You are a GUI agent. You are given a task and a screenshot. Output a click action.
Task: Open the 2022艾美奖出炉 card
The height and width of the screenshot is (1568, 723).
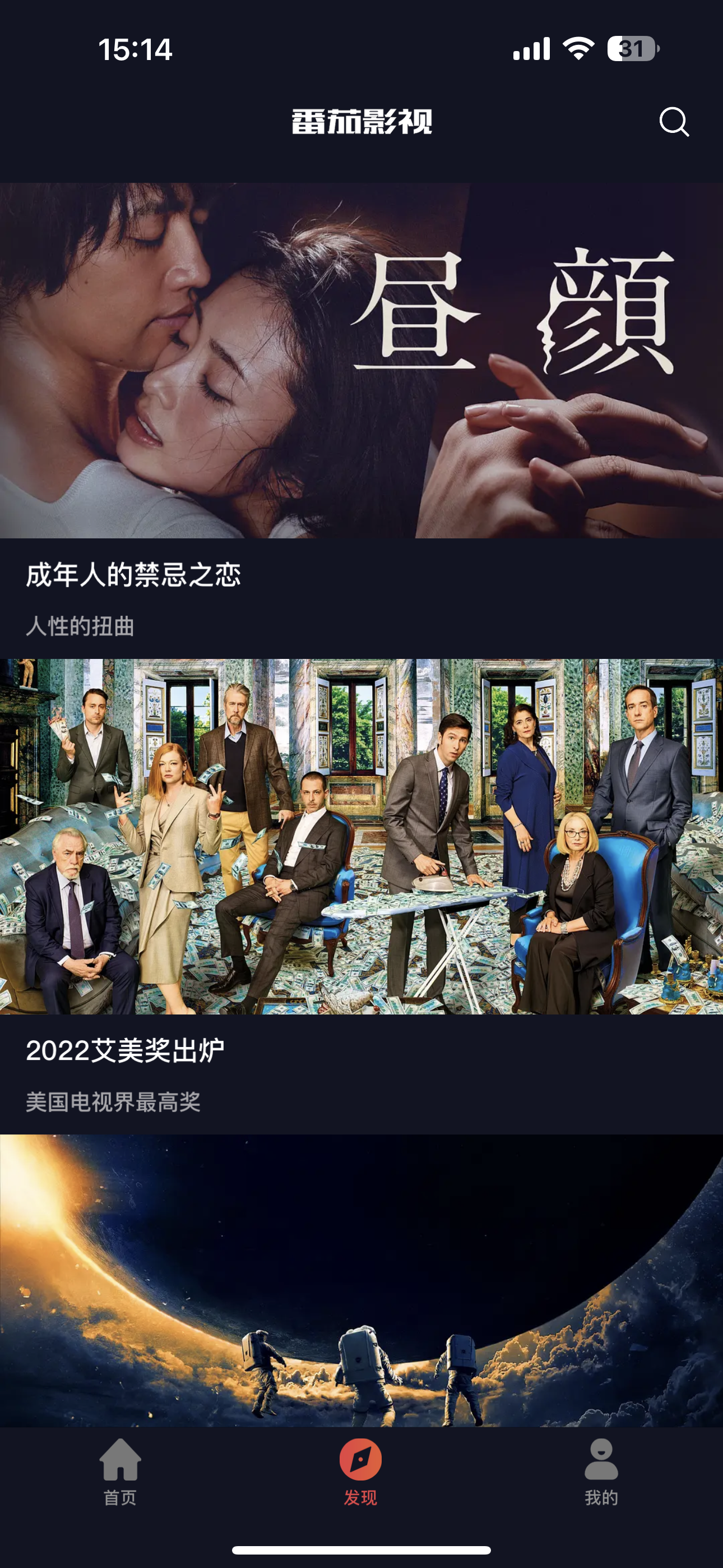pos(361,836)
